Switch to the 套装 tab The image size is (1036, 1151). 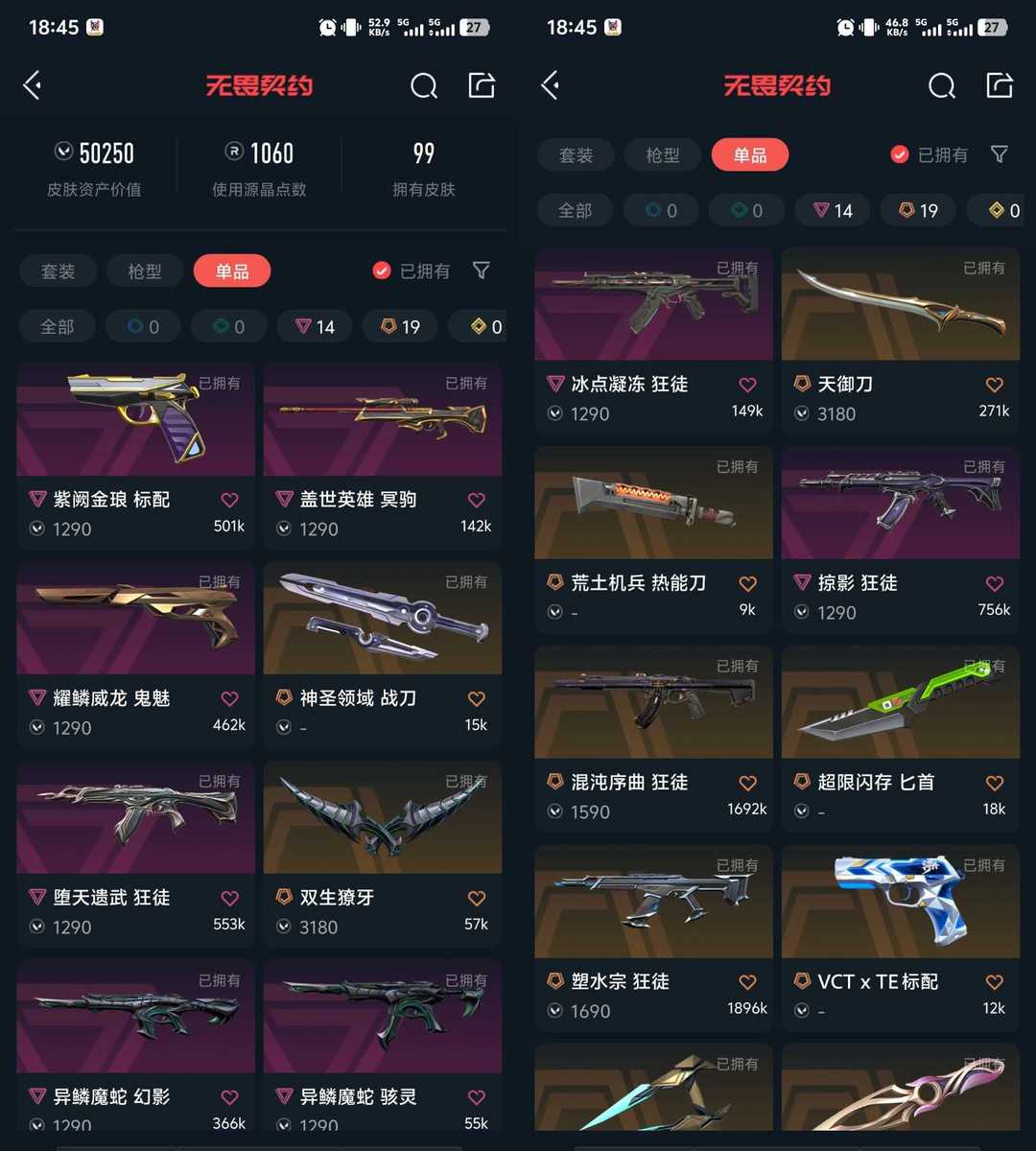click(57, 270)
